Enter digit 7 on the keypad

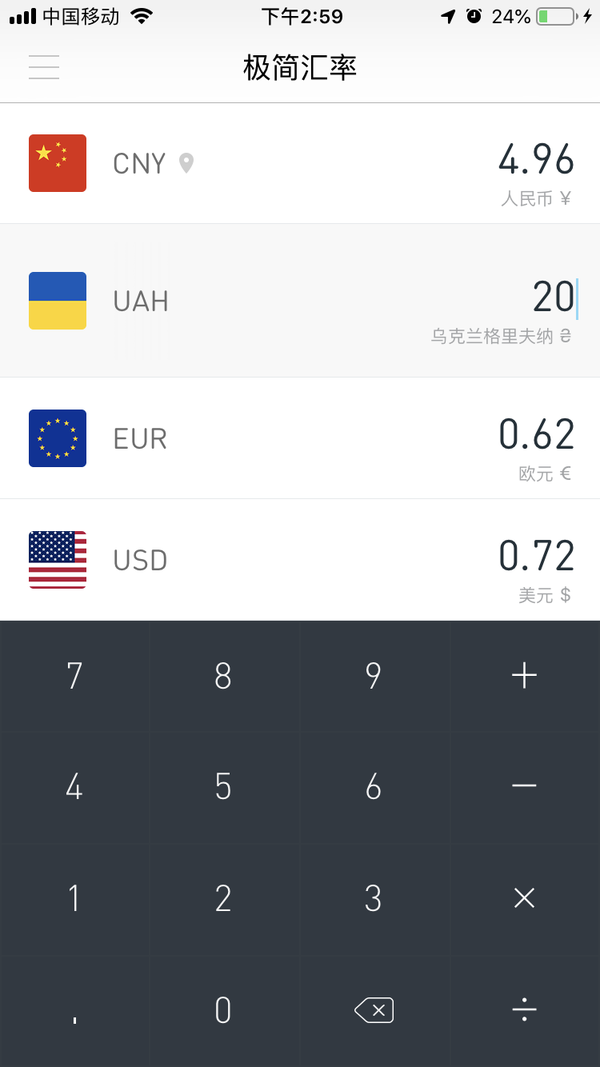[x=75, y=676]
